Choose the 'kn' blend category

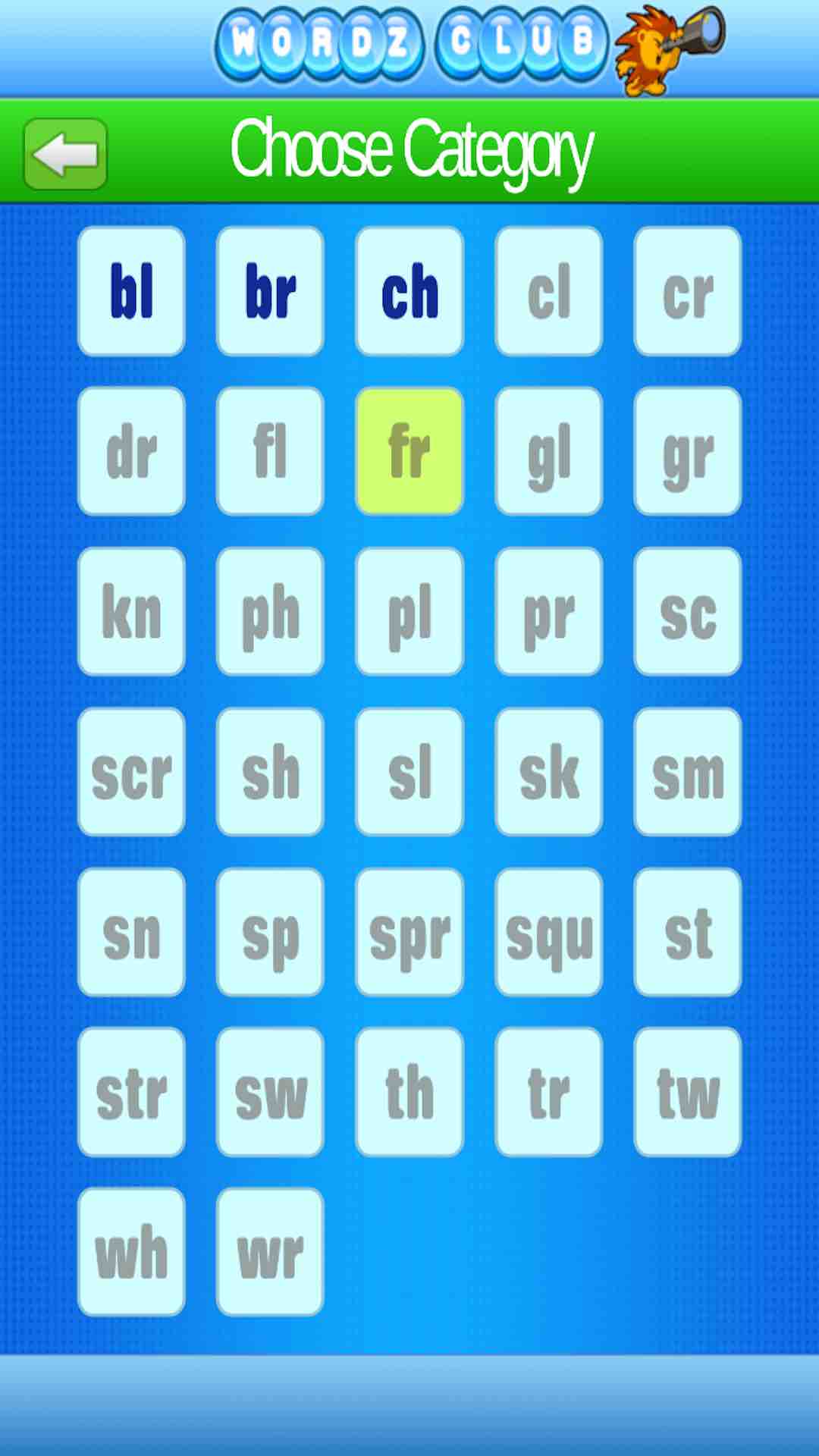coord(130,613)
